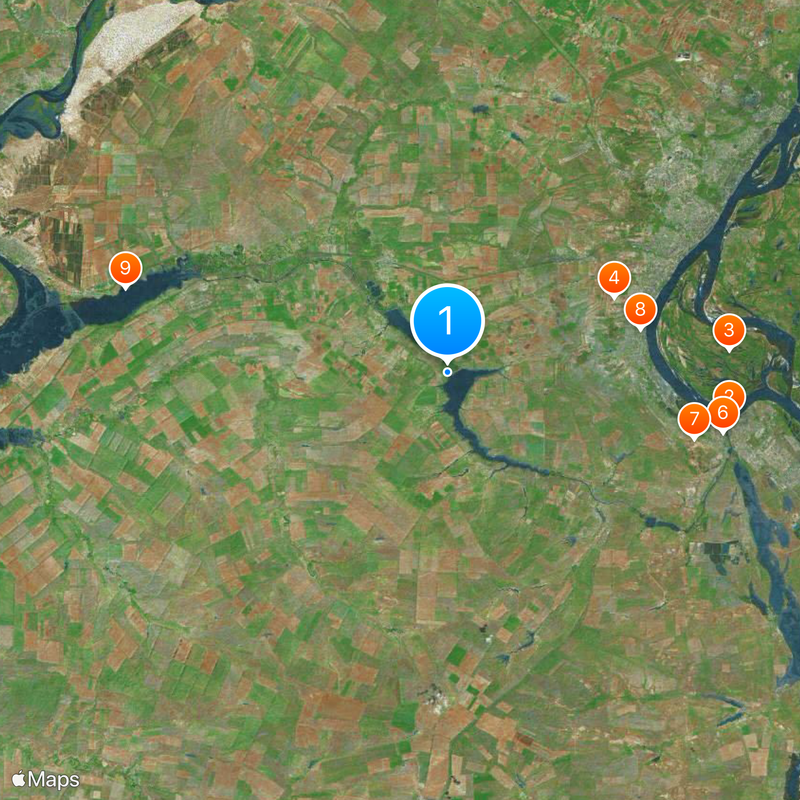
Task: Choose map pin number 7
Action: point(692,418)
